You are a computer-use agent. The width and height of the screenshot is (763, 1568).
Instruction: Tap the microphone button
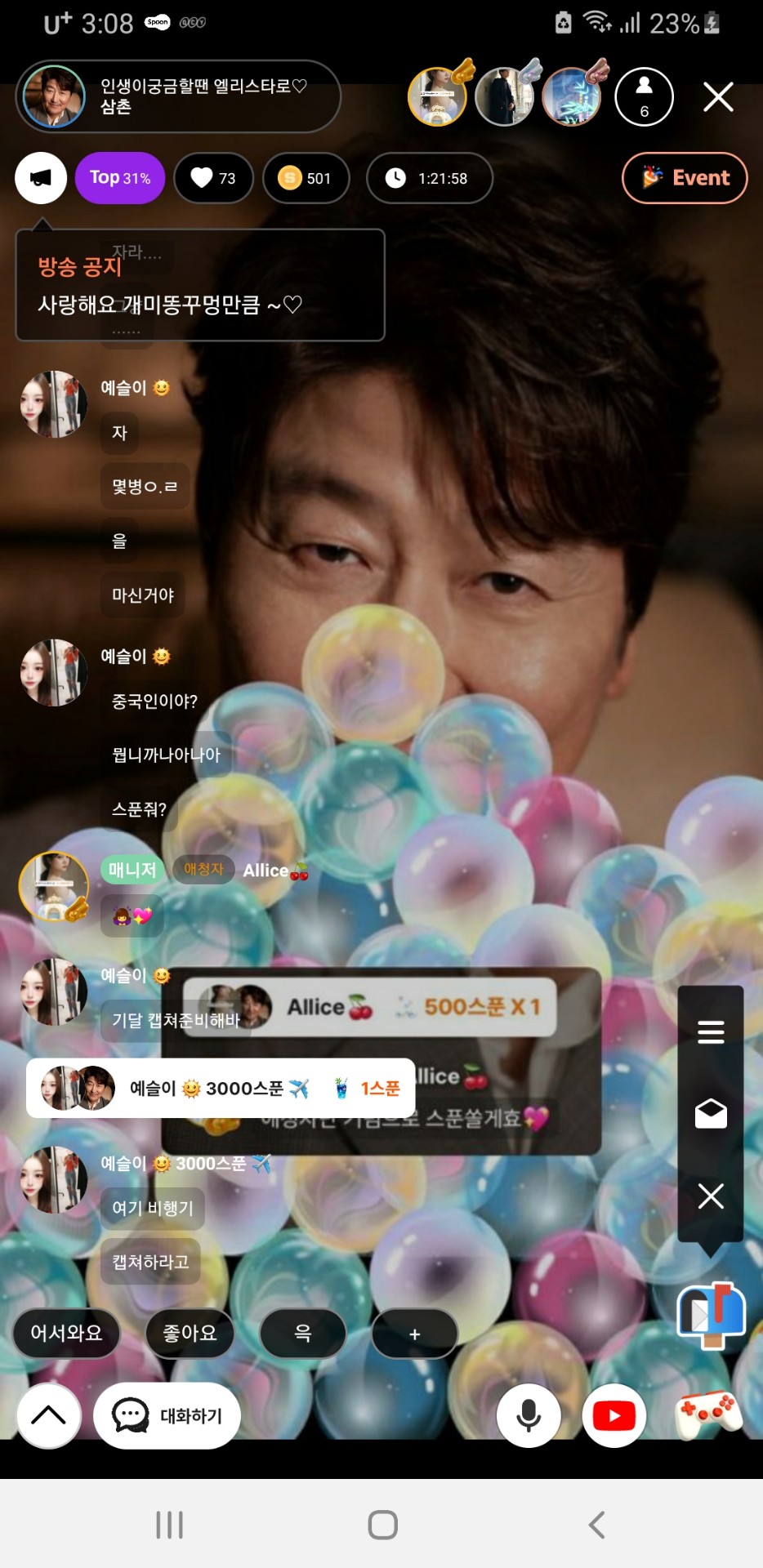[x=529, y=1415]
